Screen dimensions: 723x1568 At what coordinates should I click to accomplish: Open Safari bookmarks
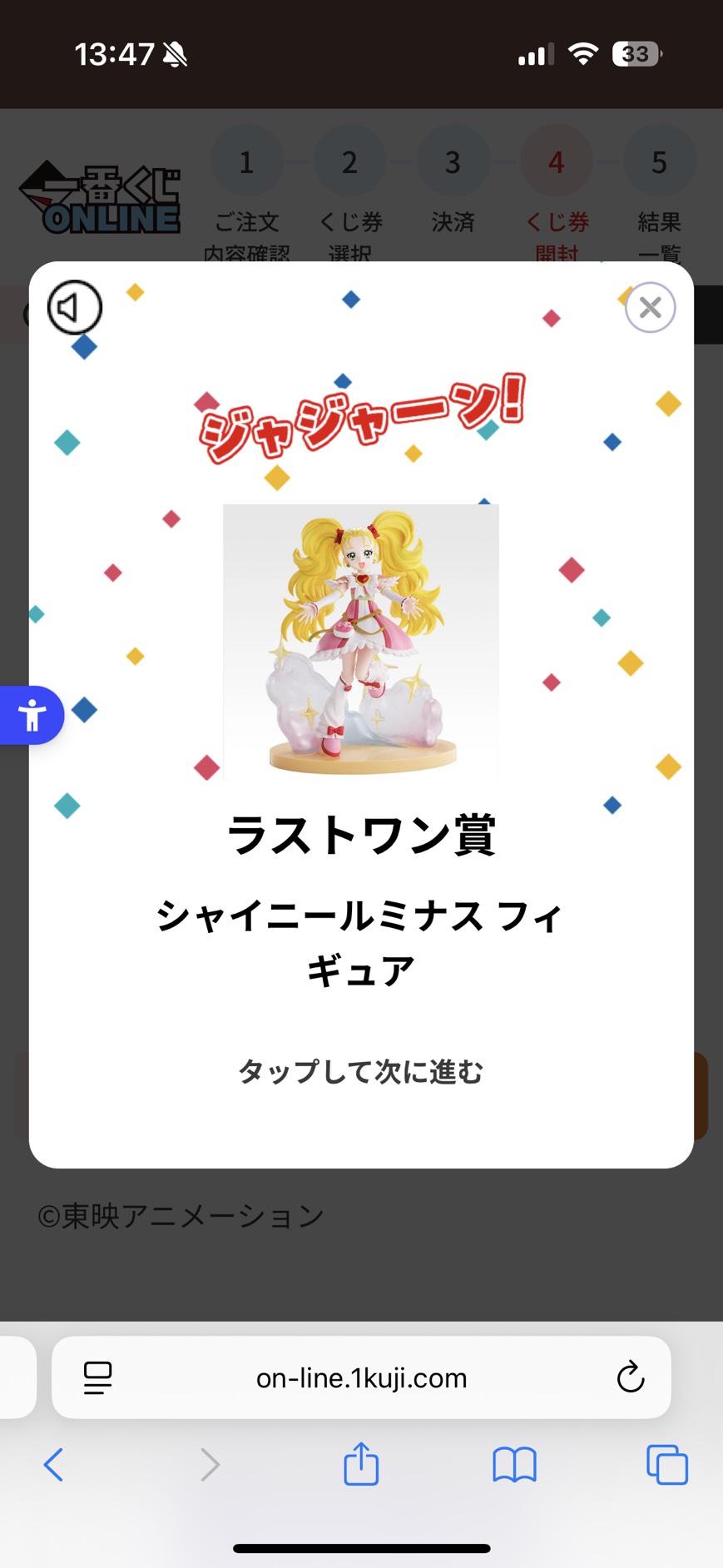[x=514, y=1465]
